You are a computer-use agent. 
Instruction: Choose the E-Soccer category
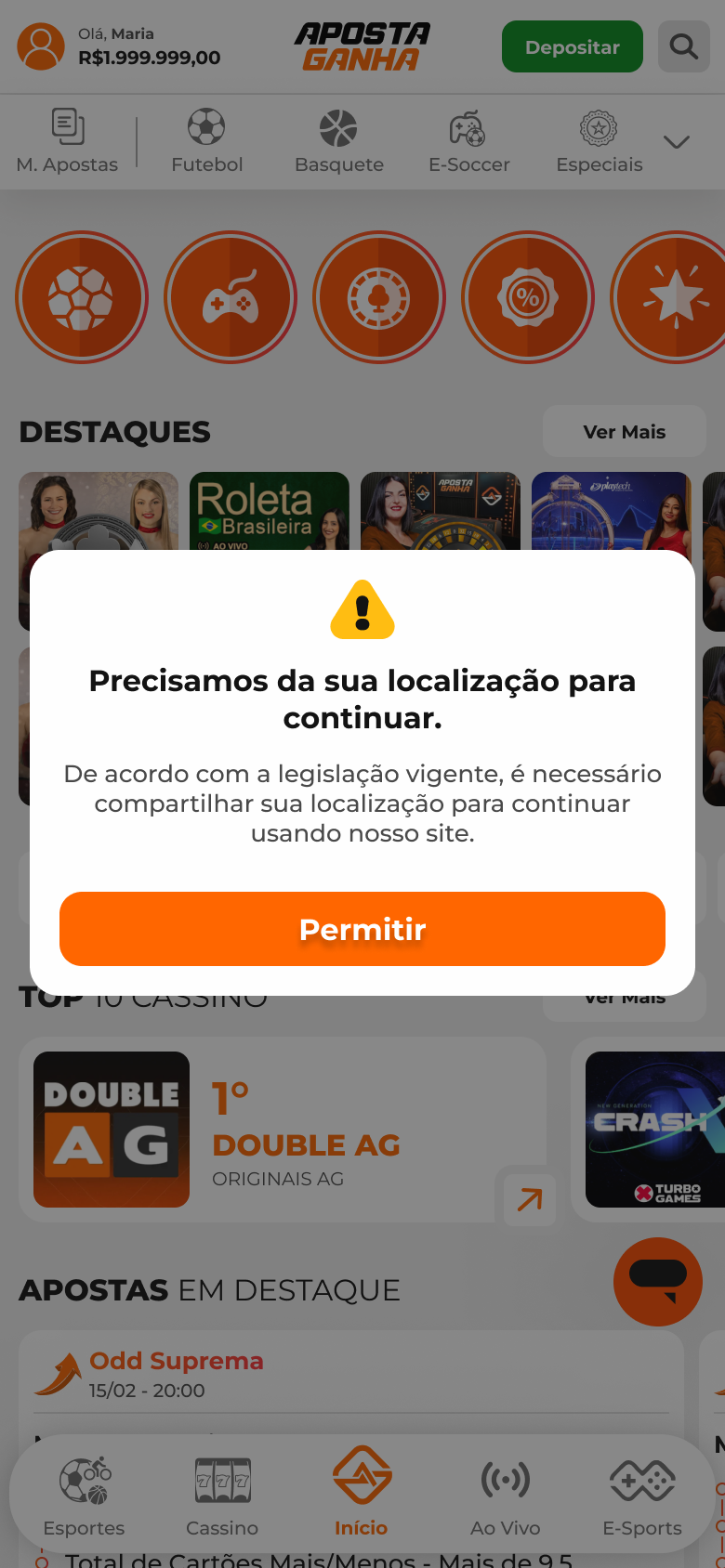tap(468, 141)
